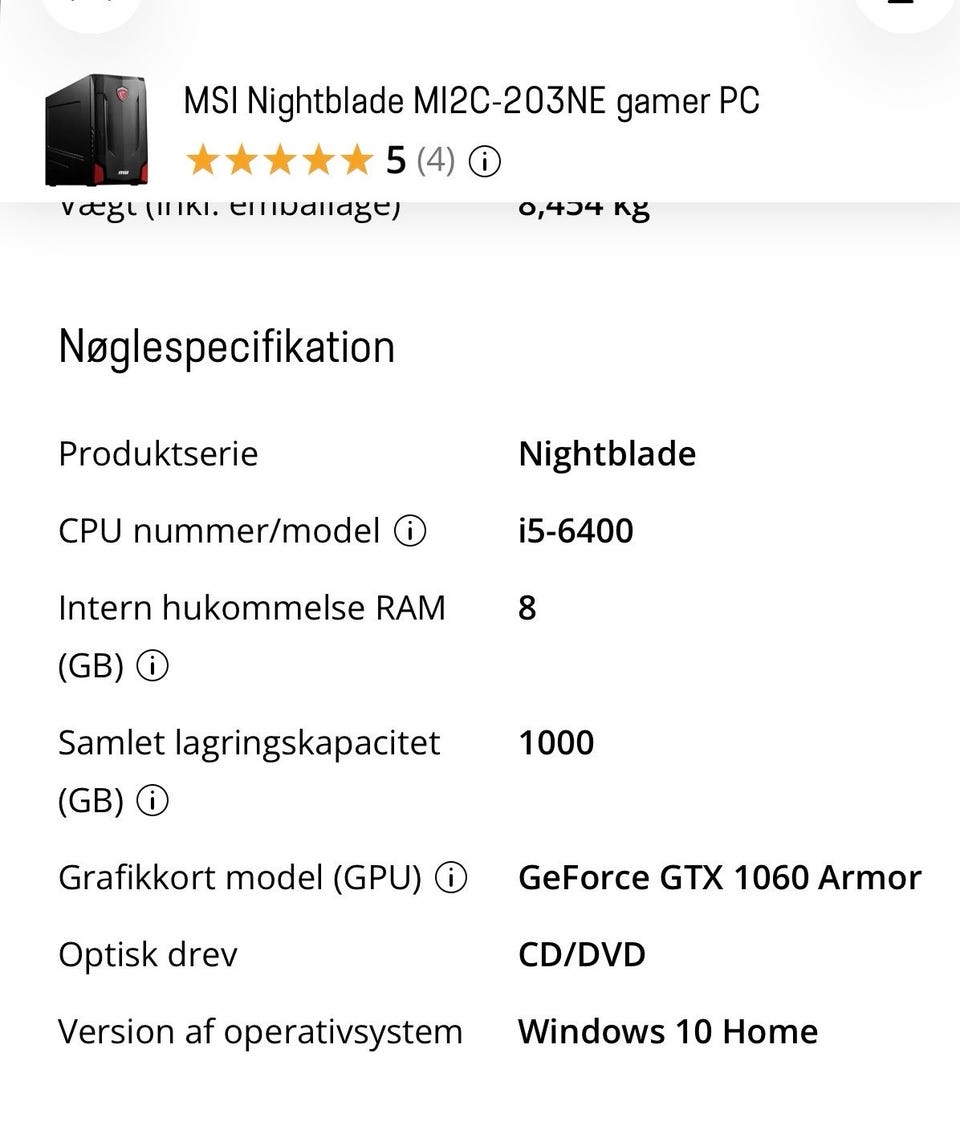Select the Windows 10 Home operating system value

click(x=667, y=1031)
